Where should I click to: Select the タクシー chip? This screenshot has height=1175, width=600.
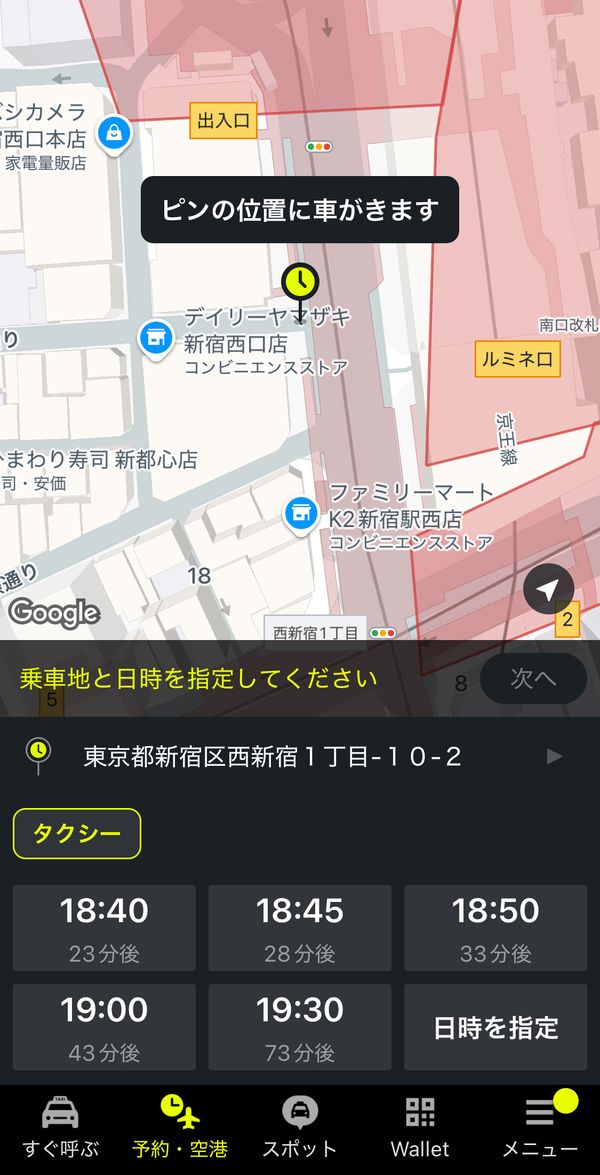pos(76,833)
